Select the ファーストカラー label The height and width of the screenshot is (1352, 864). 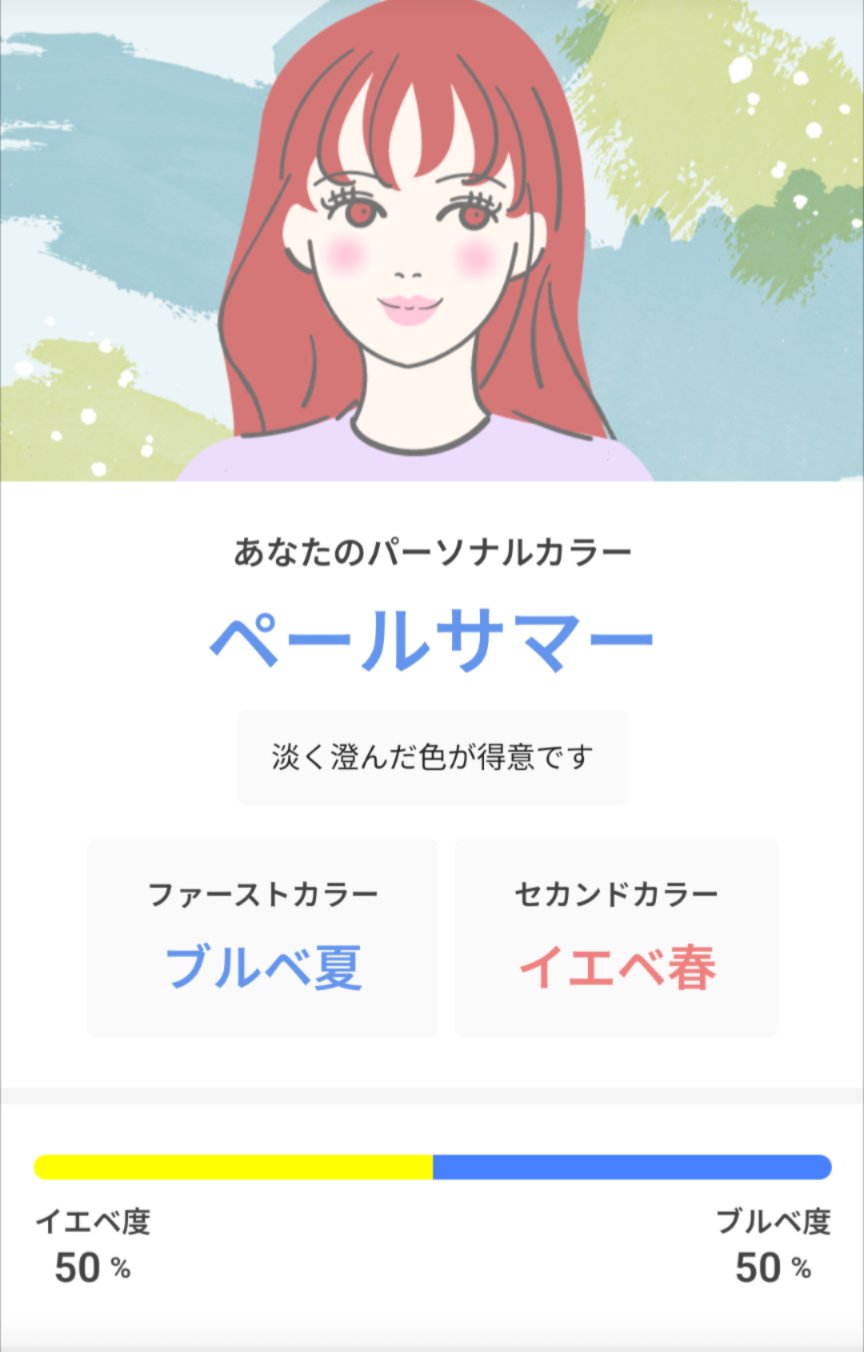pos(262,893)
